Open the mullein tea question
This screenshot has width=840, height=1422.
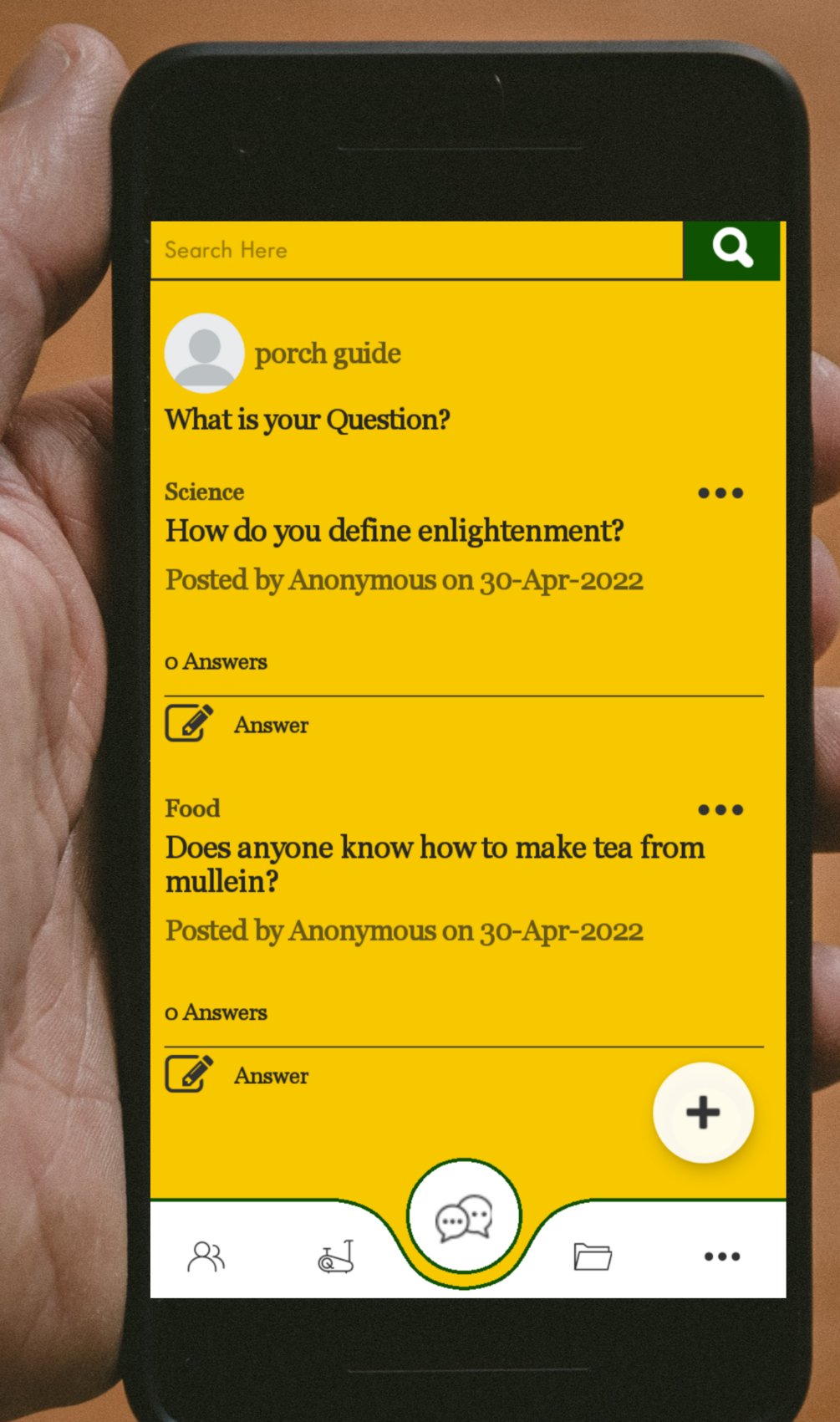click(435, 864)
